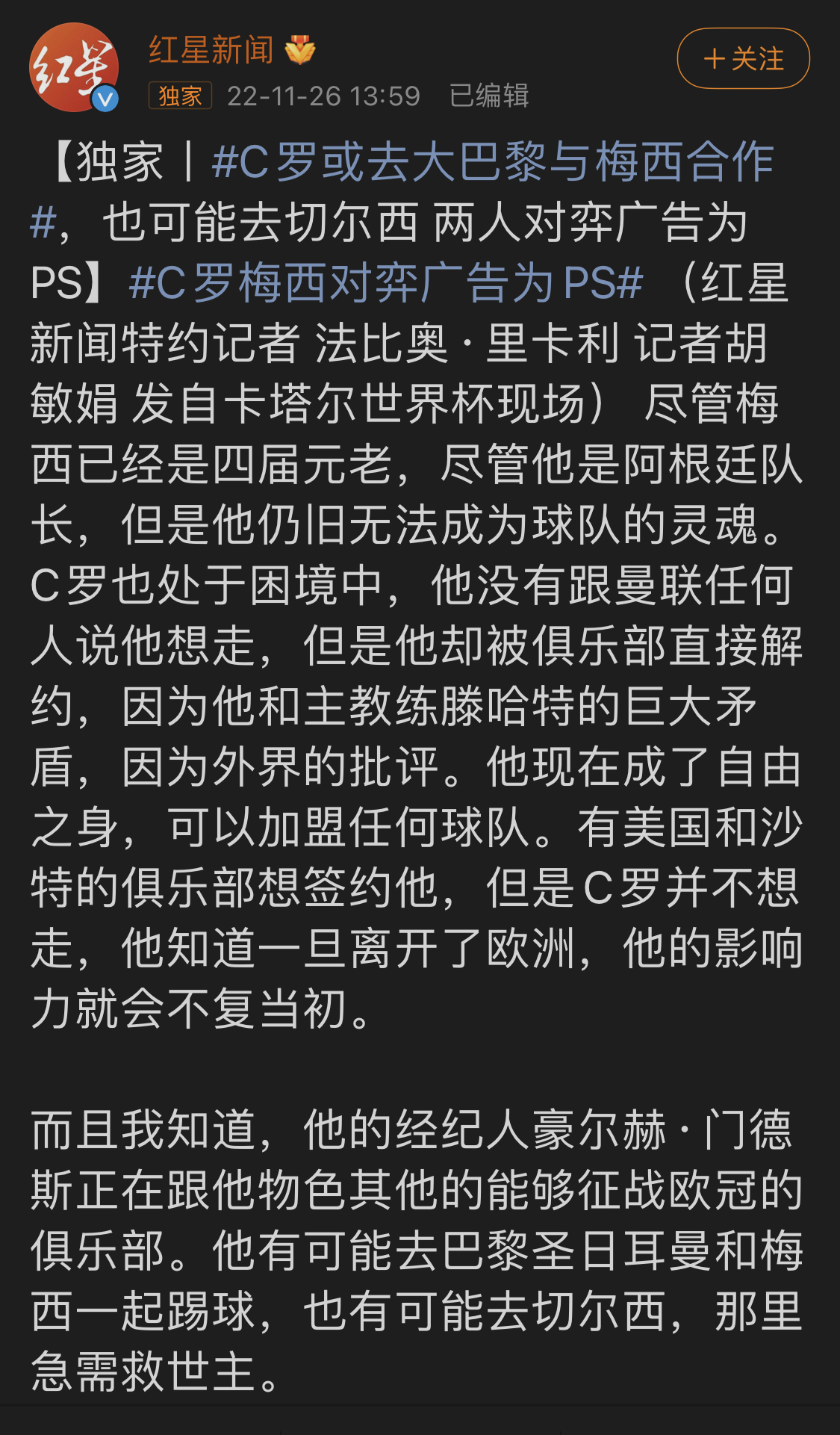Screen dimensions: 840x1435
Task: Expand details from the 22-11-26 13:59 timestamp
Action: tap(324, 95)
